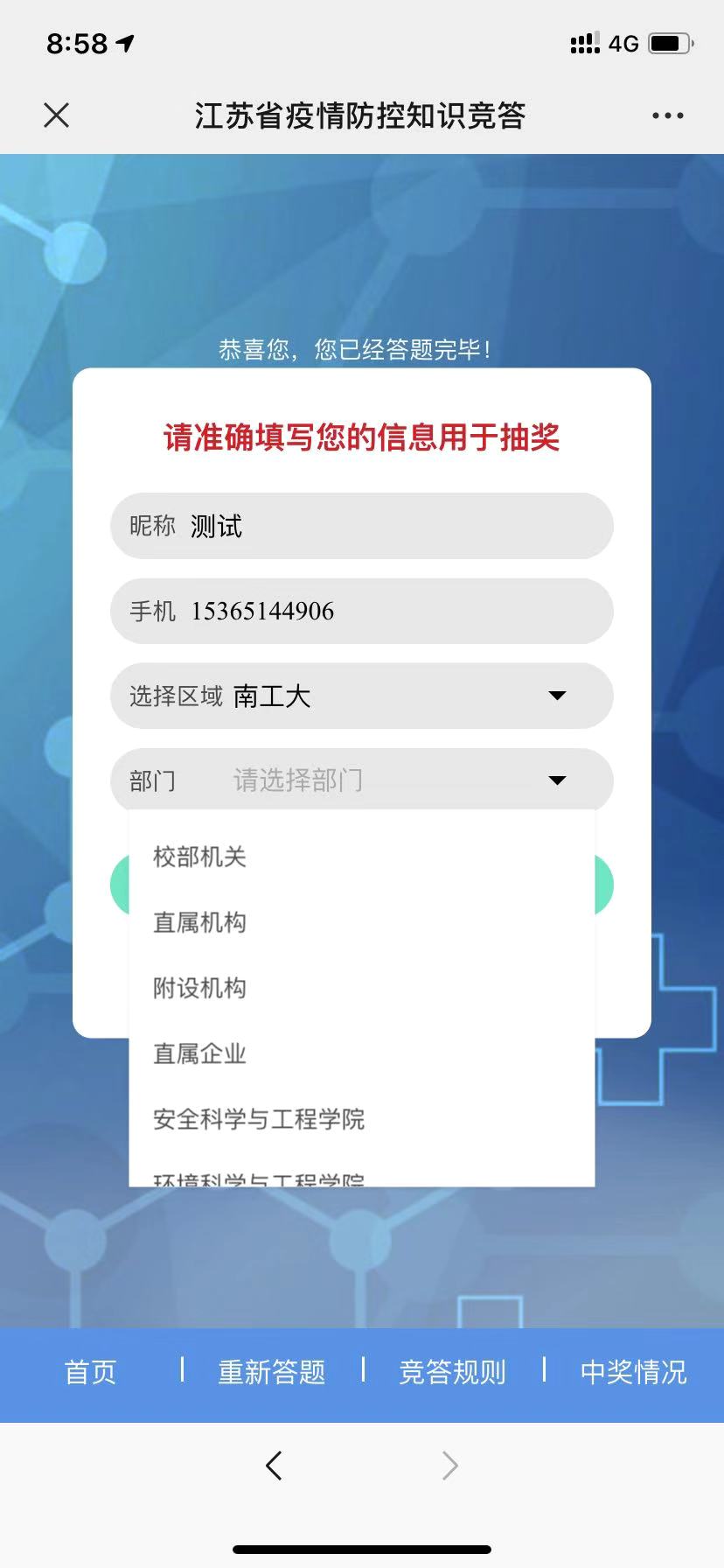This screenshot has height=1568, width=724.
Task: Edit the 手机 phone number field
Action: click(385, 611)
